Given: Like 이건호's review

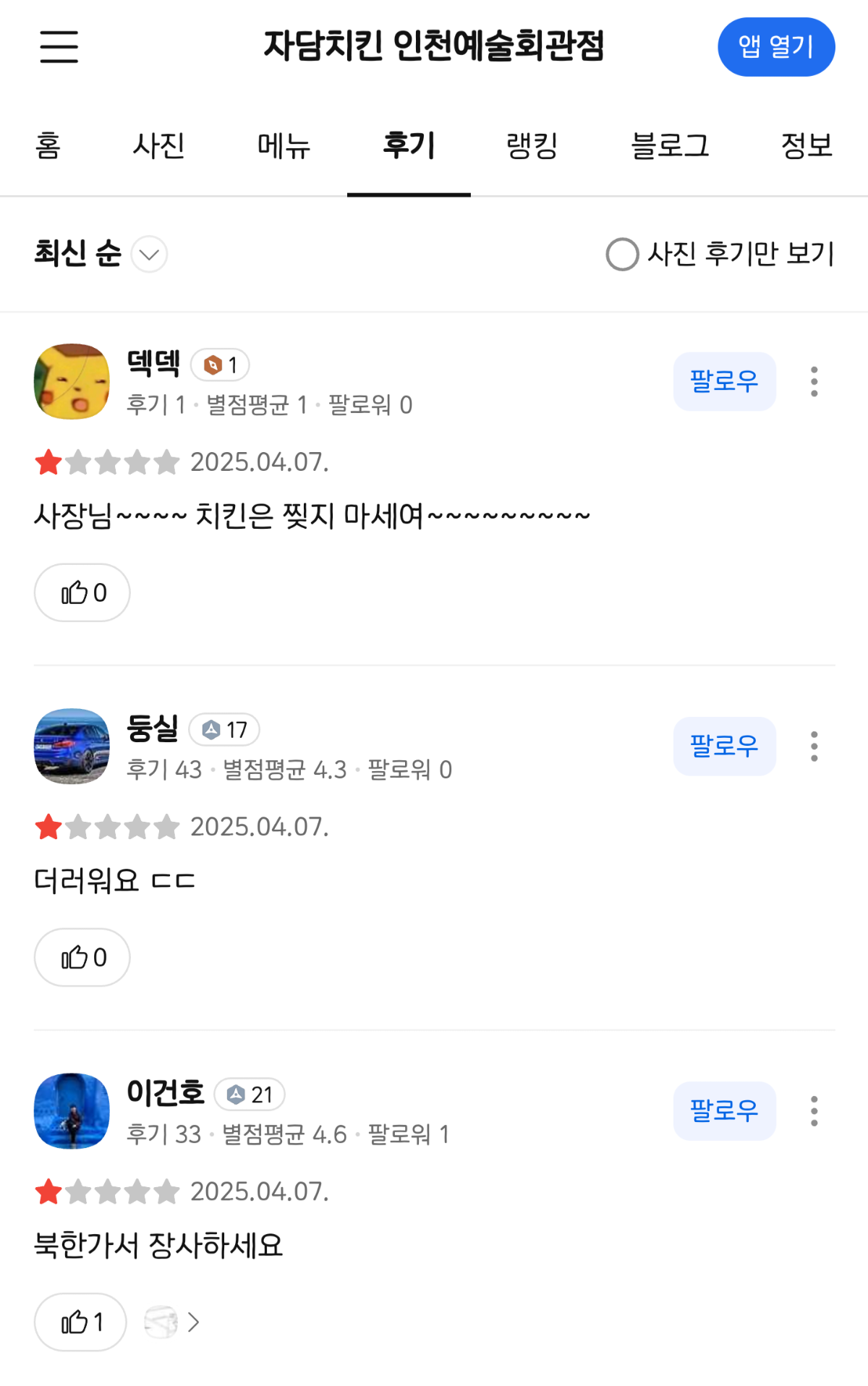Looking at the screenshot, I should [81, 1322].
